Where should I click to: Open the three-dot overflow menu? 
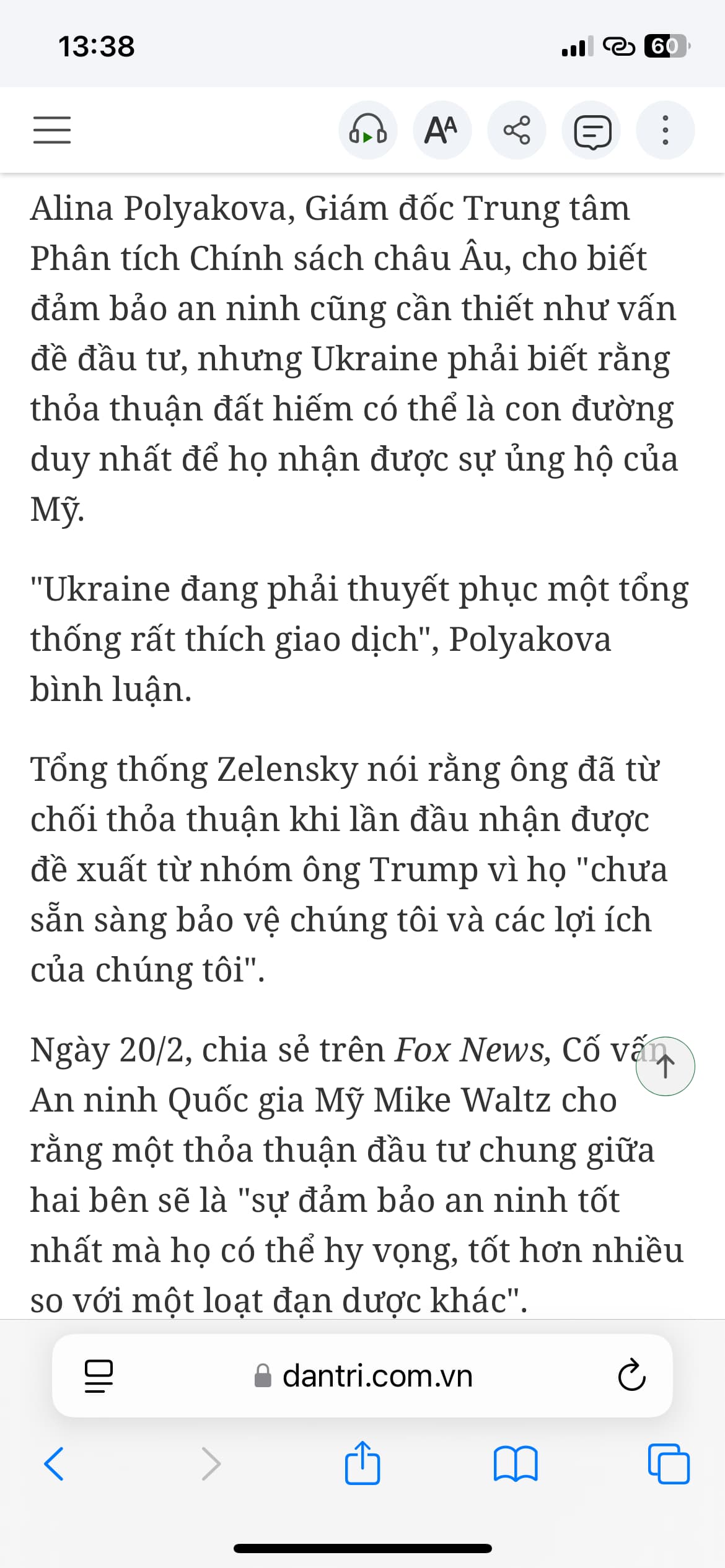tap(666, 131)
